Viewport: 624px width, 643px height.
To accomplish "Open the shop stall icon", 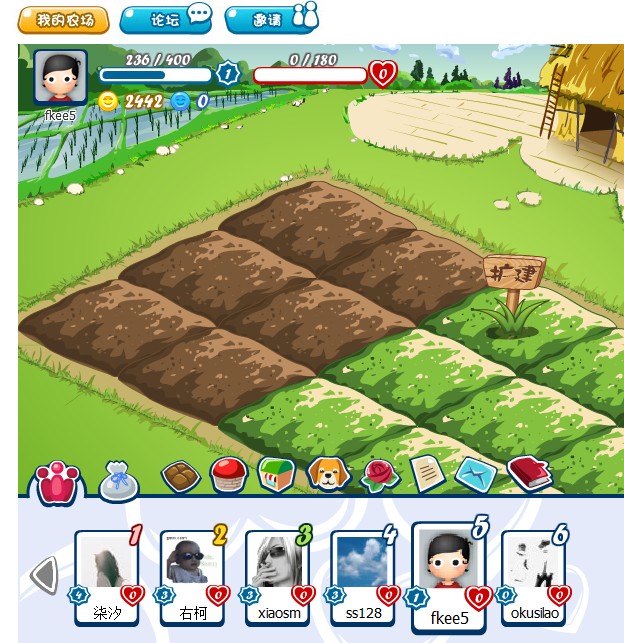I will 276,473.
